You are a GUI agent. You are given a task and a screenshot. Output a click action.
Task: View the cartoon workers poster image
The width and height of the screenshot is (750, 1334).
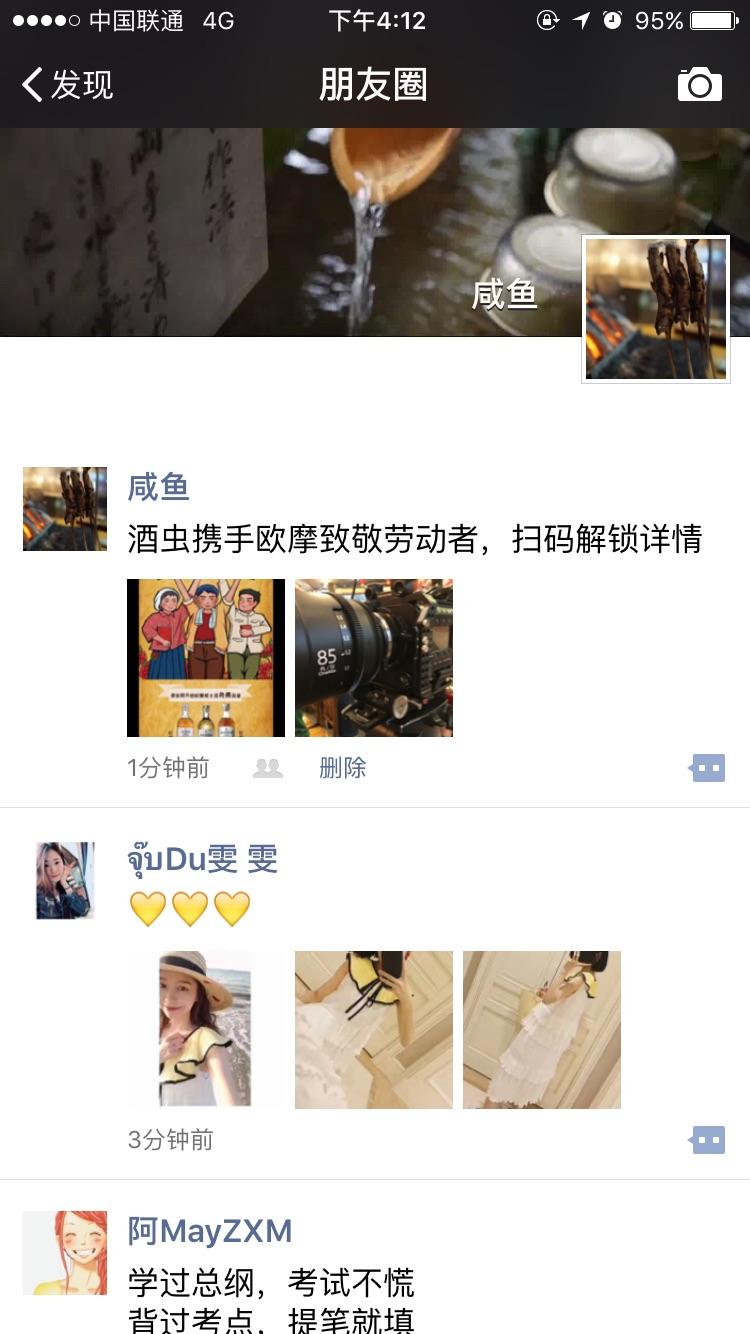(206, 658)
